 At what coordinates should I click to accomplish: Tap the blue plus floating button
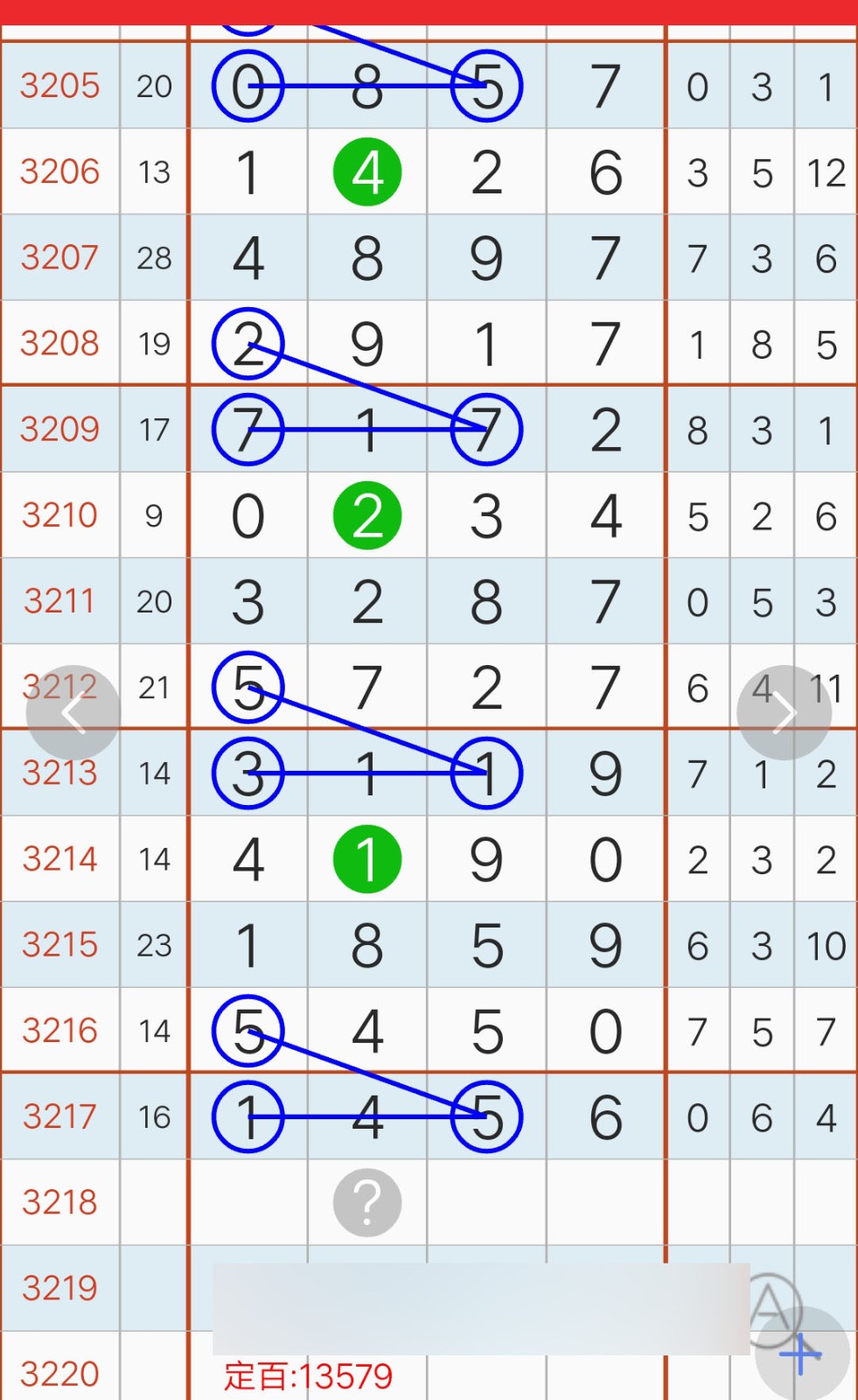tap(802, 1354)
